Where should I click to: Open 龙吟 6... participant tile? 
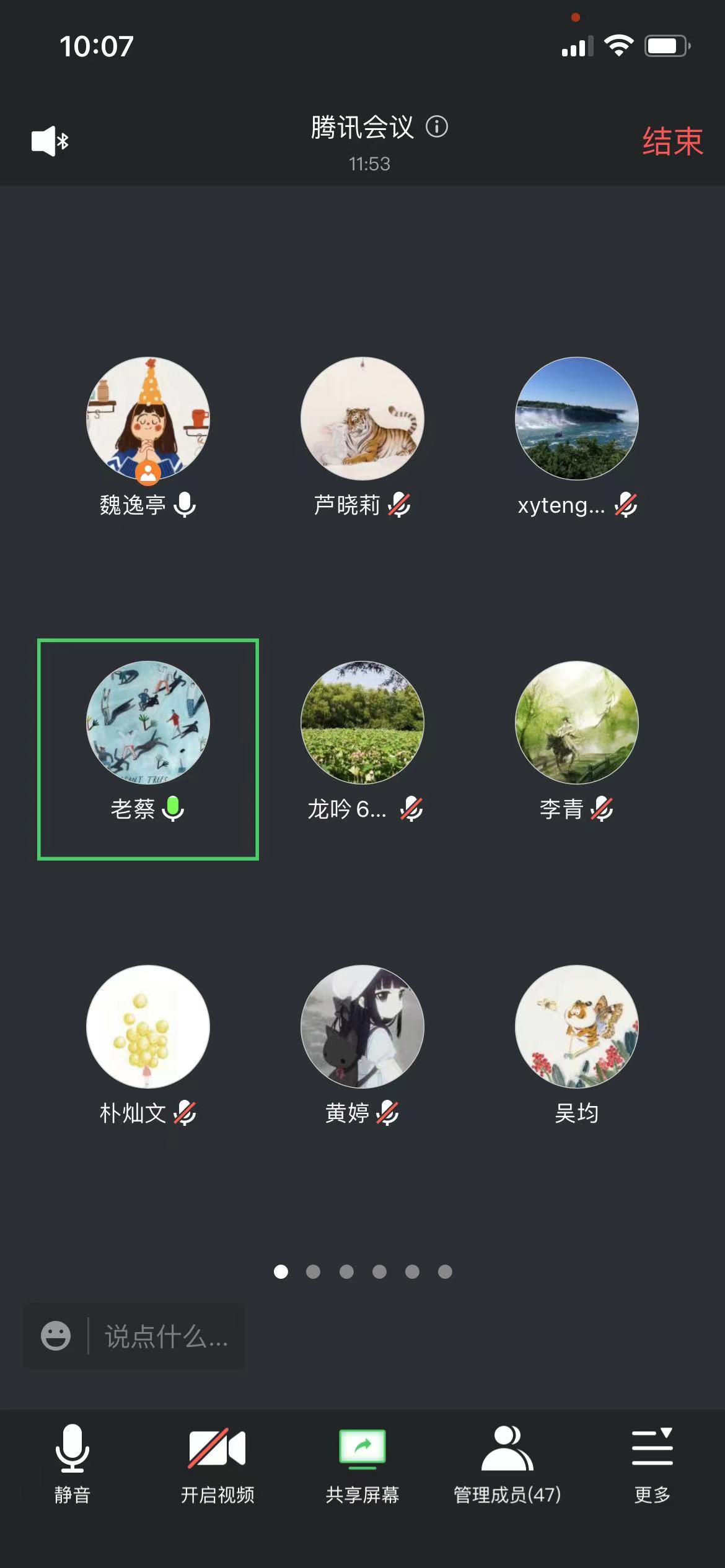tap(362, 723)
